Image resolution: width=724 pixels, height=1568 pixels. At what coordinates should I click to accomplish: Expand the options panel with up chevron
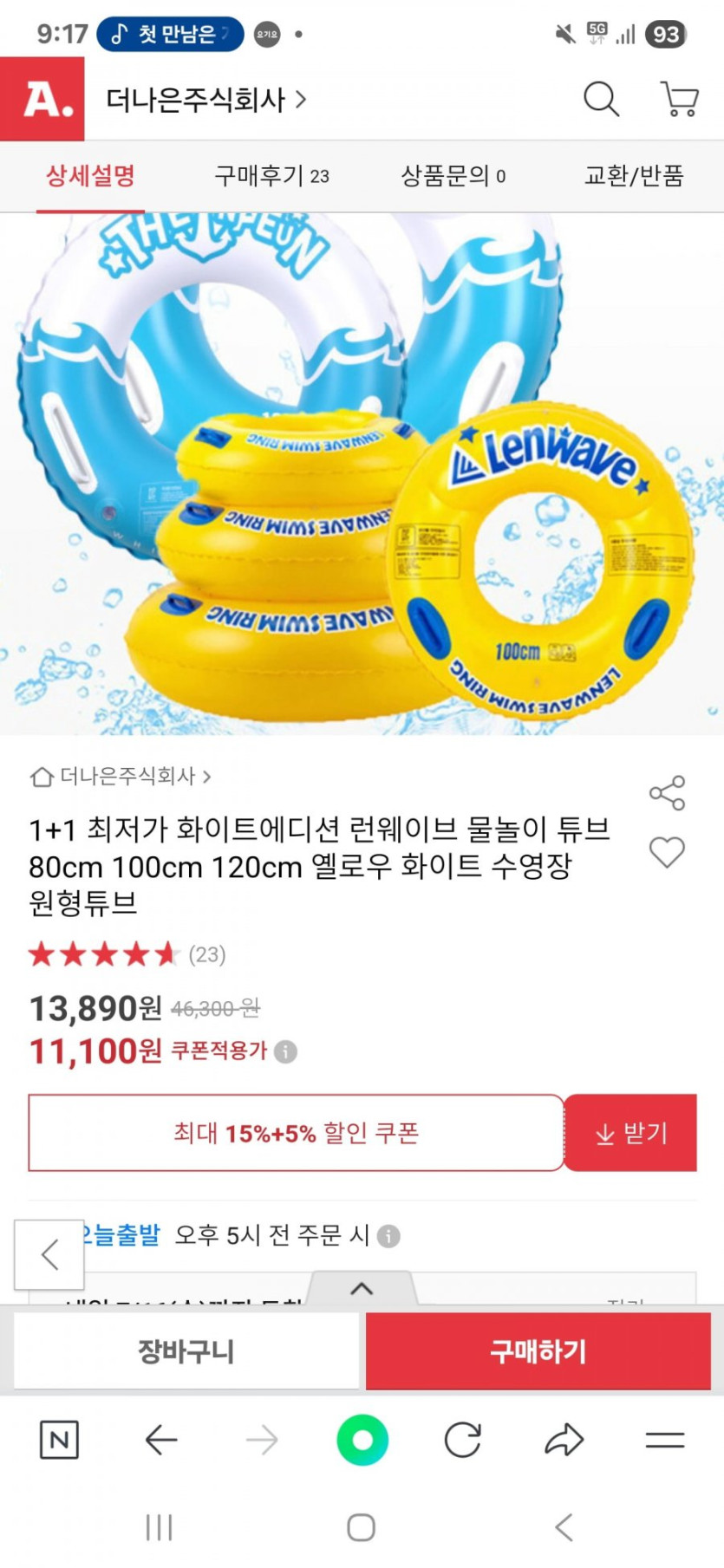click(x=362, y=1289)
